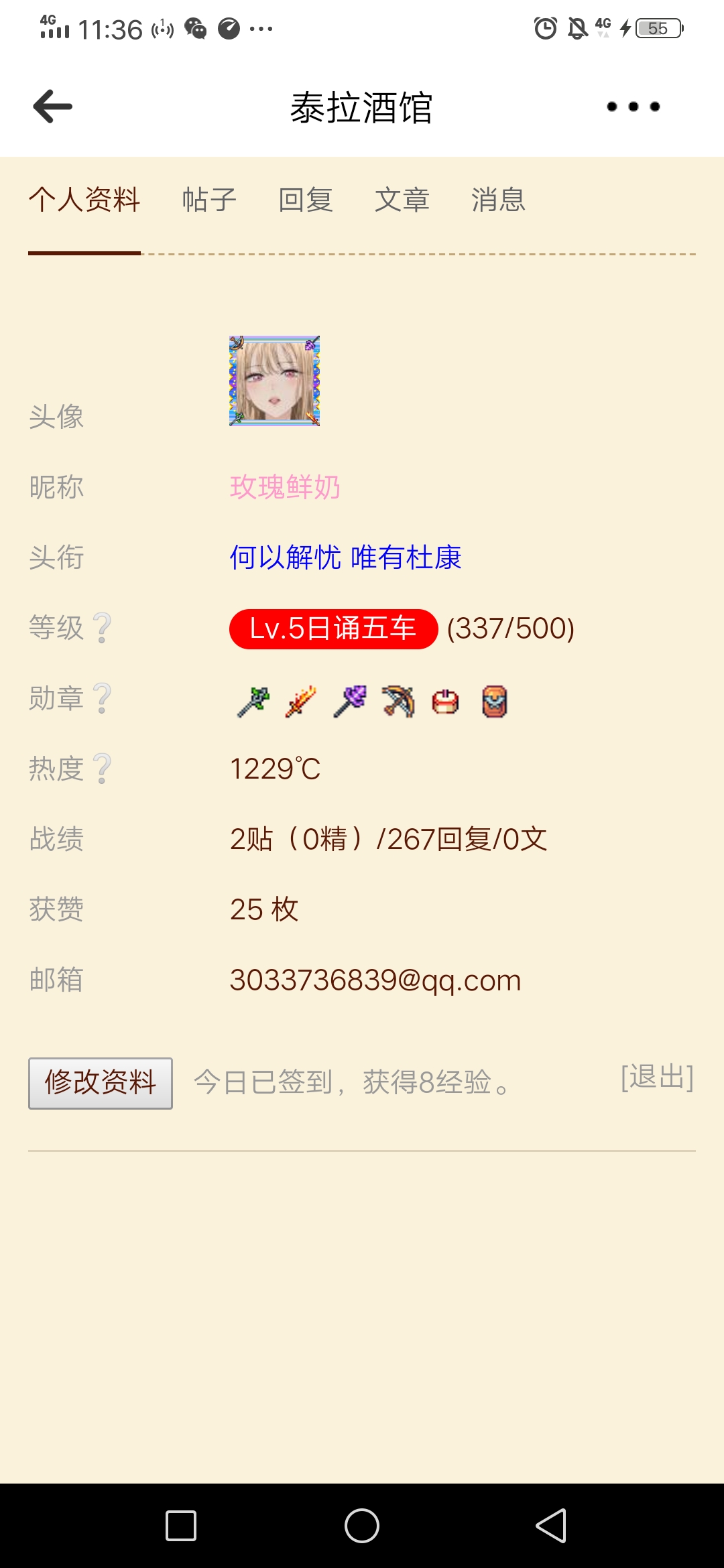Show help for 热度 question mark
This screenshot has height=1568, width=724.
coord(103,769)
